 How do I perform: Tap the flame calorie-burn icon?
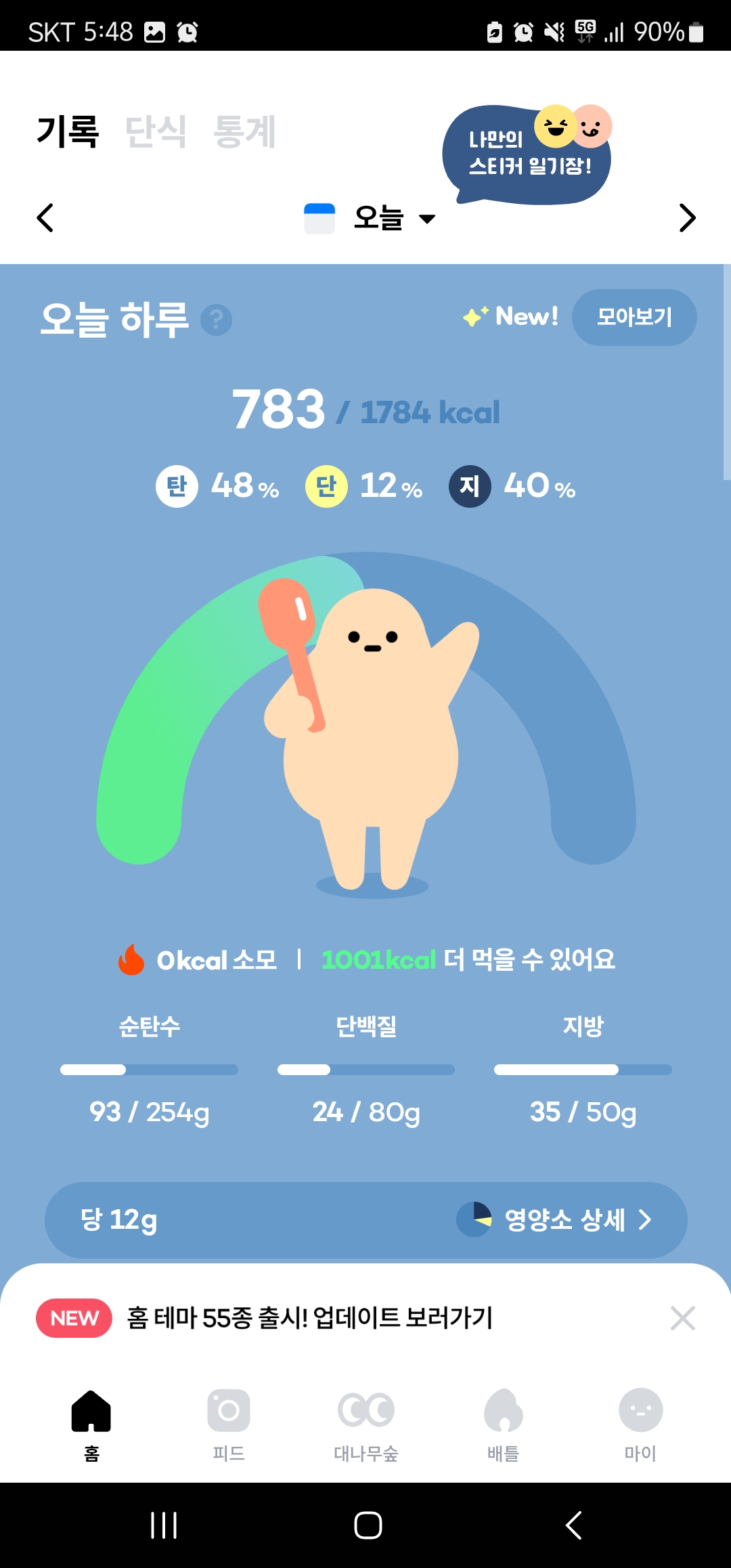pos(130,959)
